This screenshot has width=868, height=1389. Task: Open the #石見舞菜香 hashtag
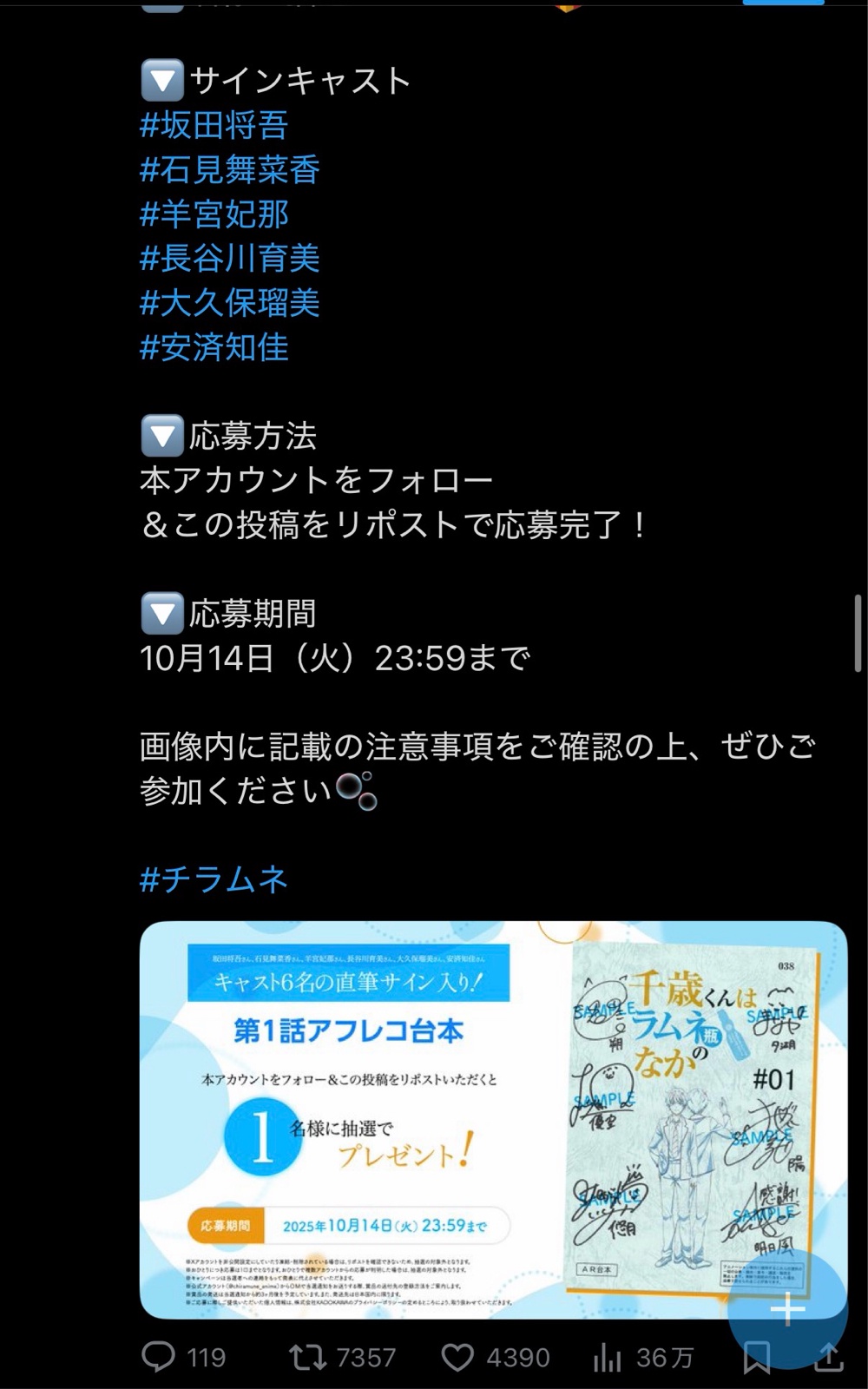[x=230, y=170]
